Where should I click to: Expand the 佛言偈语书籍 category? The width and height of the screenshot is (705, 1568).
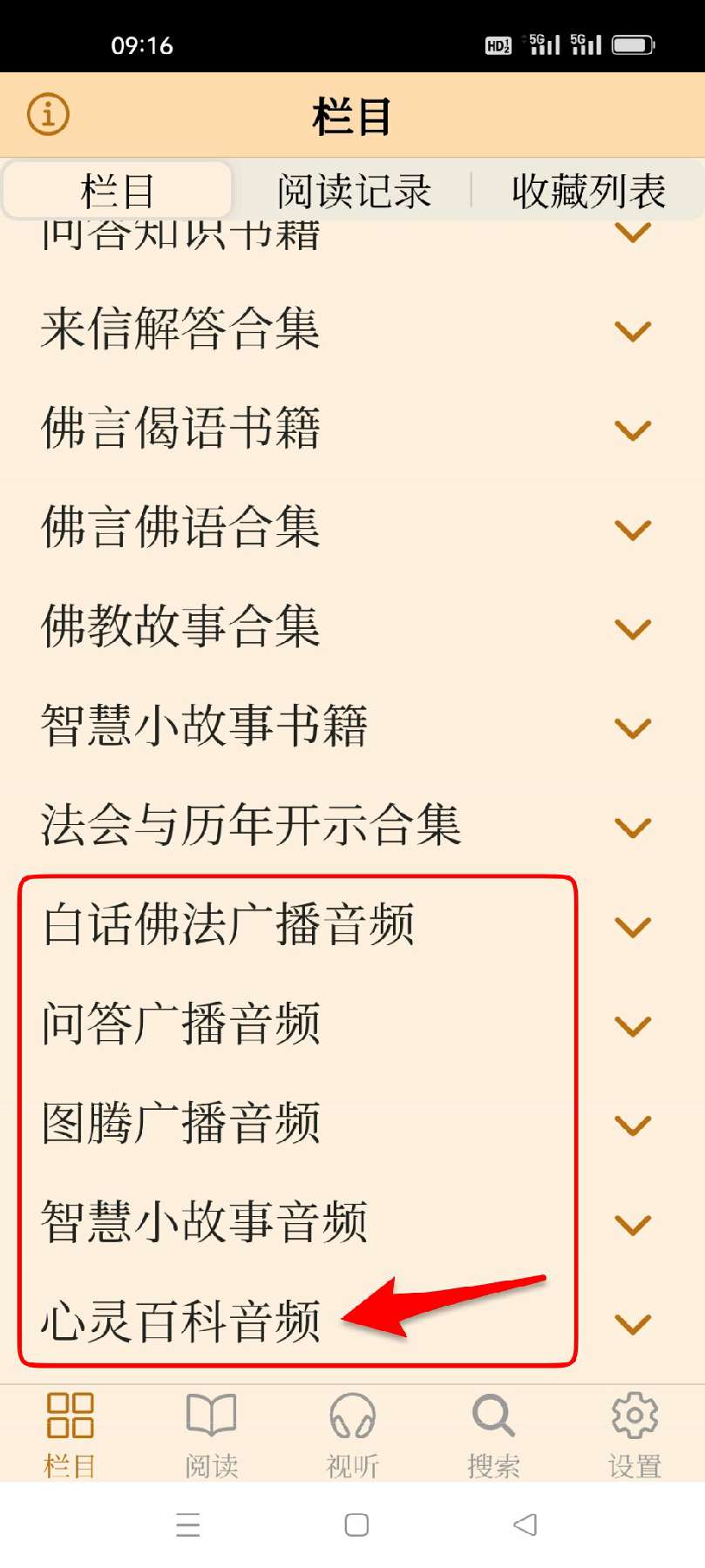633,430
